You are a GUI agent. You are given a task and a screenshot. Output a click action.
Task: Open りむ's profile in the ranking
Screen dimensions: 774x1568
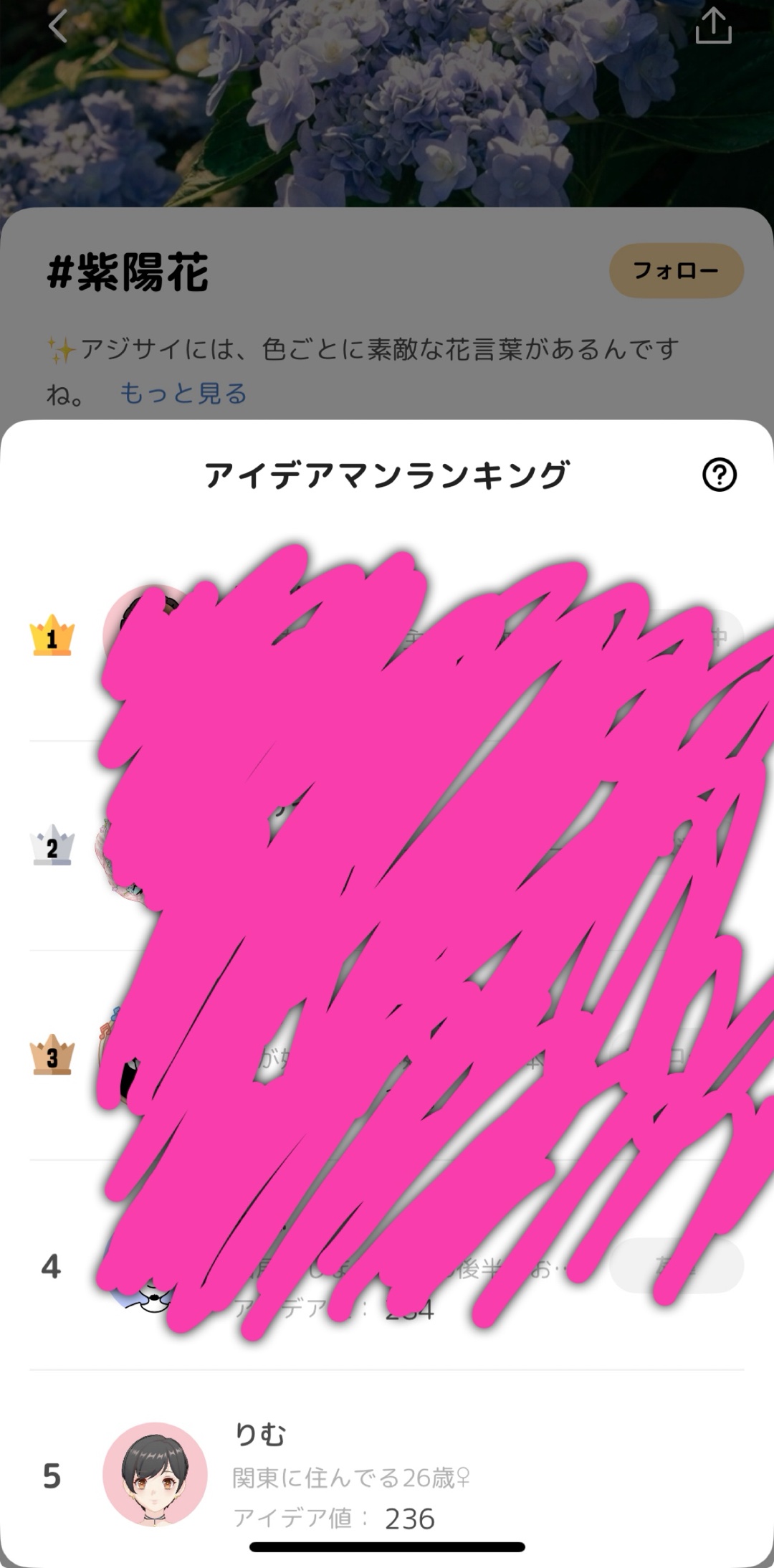pyautogui.click(x=155, y=1475)
